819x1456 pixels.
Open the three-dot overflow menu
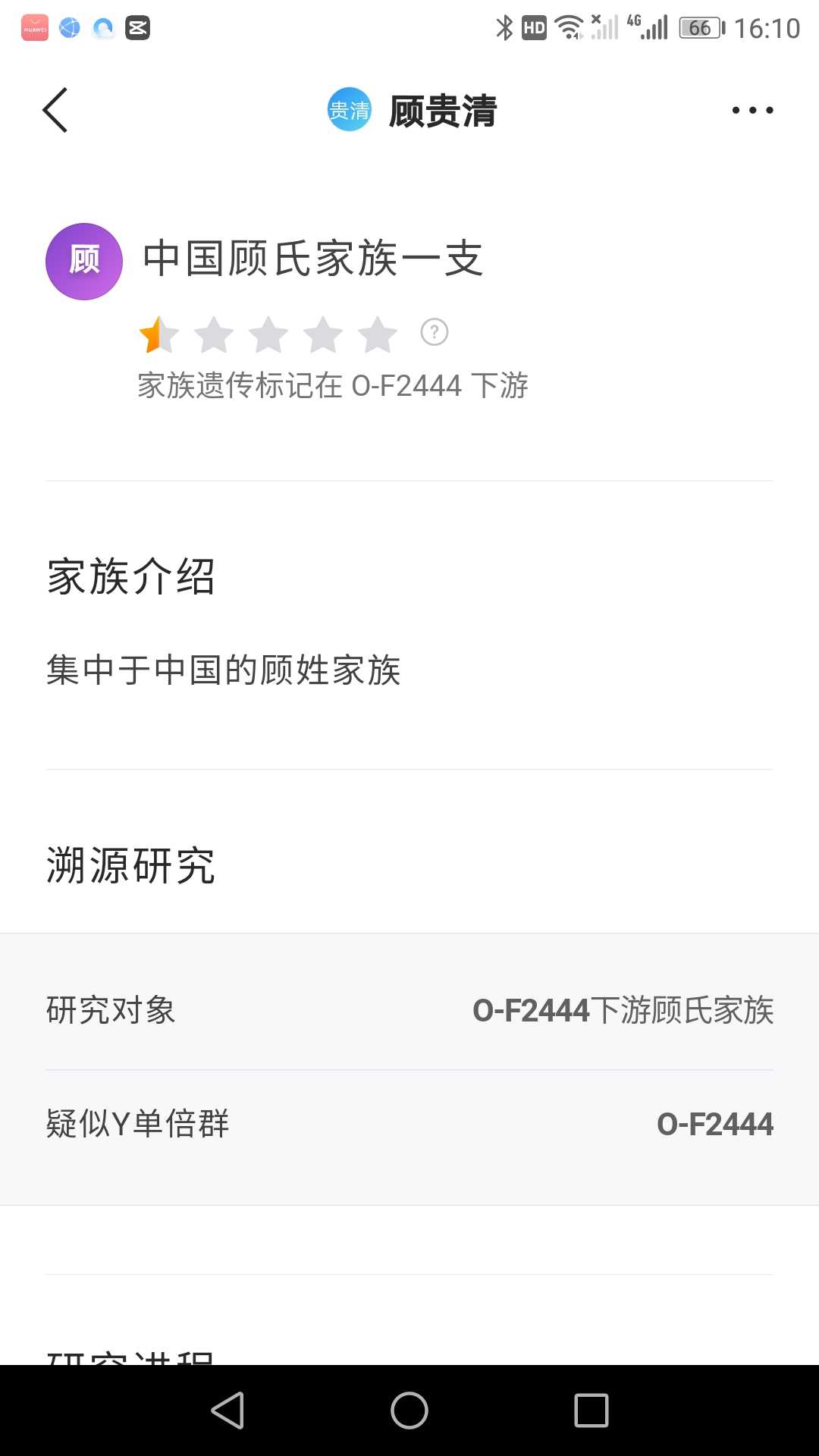click(752, 111)
